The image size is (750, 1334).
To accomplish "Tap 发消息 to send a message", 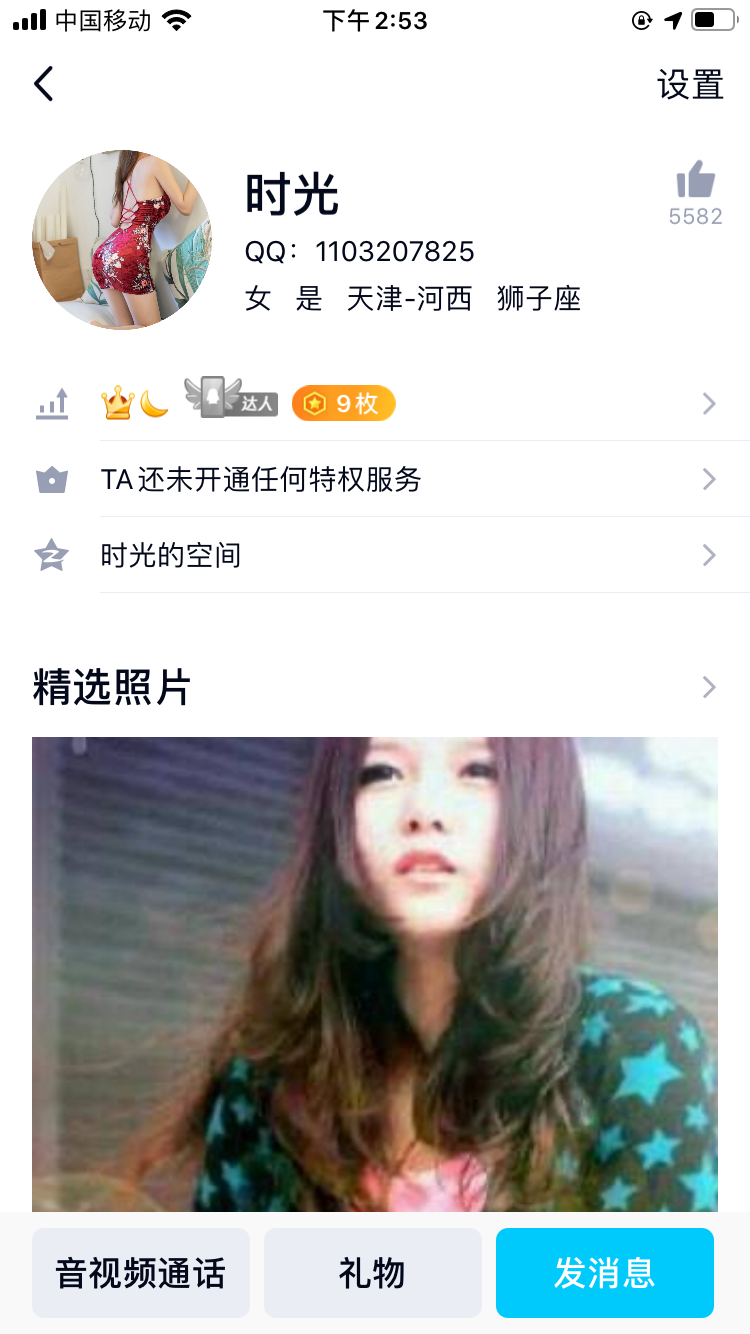I will pyautogui.click(x=605, y=1273).
